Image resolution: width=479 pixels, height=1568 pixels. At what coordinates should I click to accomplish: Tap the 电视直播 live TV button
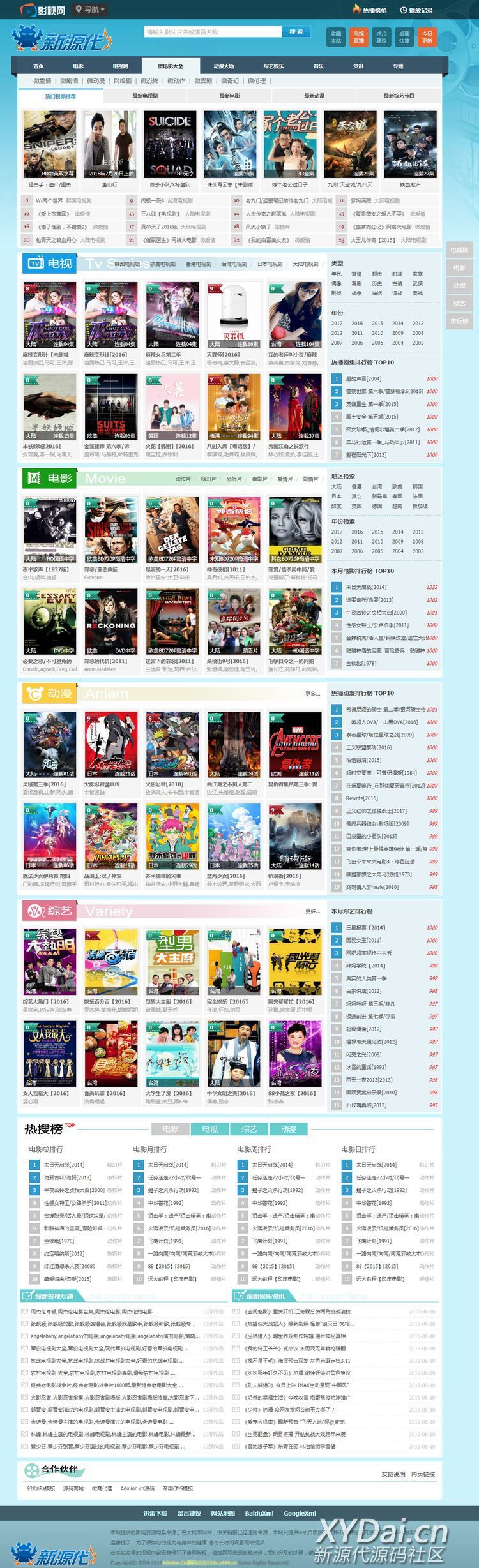point(358,37)
